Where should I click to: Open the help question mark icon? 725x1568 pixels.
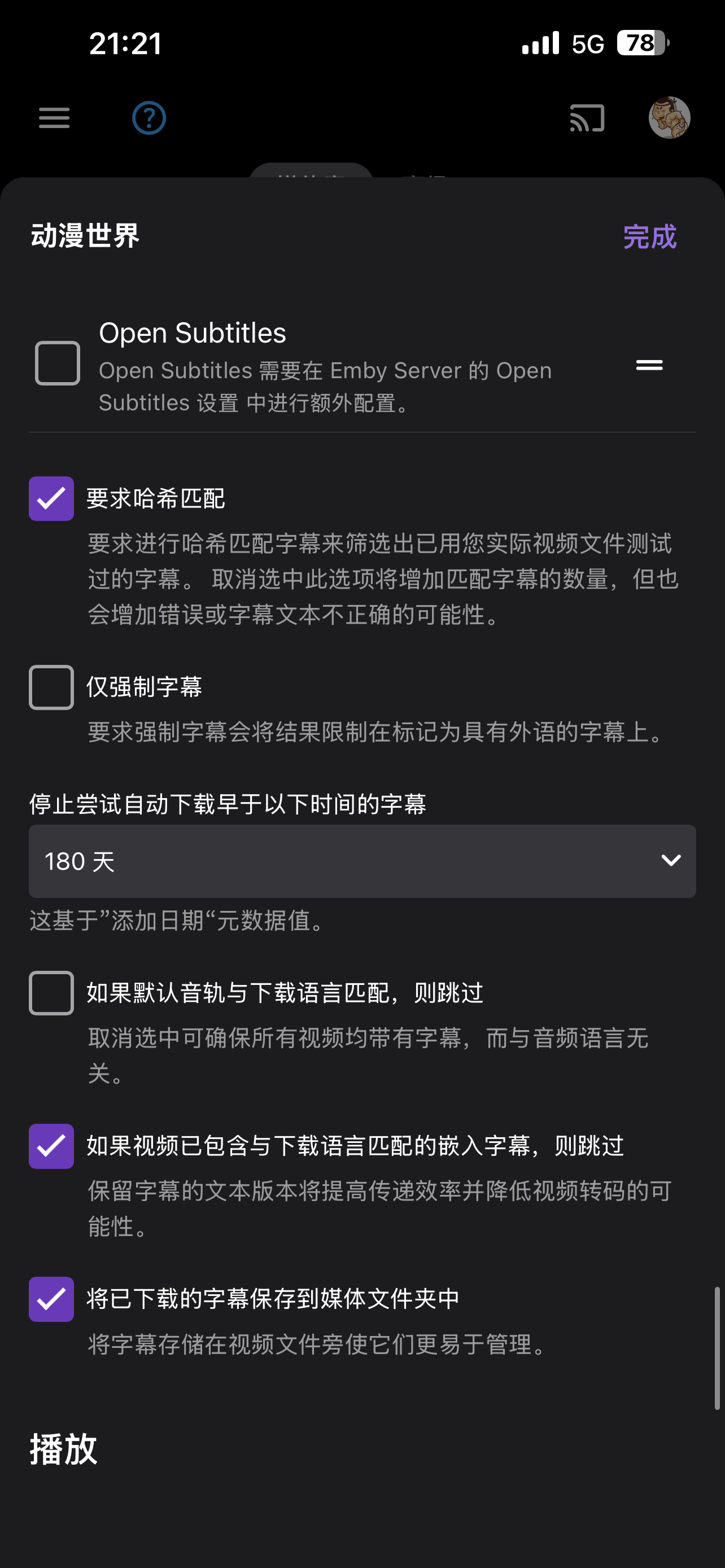[149, 117]
